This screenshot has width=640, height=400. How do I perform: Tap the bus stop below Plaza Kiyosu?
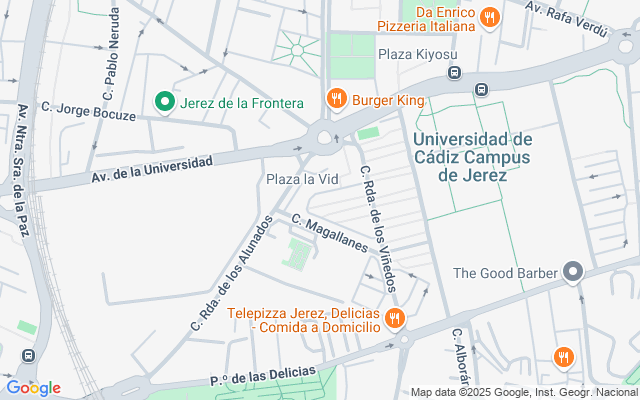tap(454, 72)
